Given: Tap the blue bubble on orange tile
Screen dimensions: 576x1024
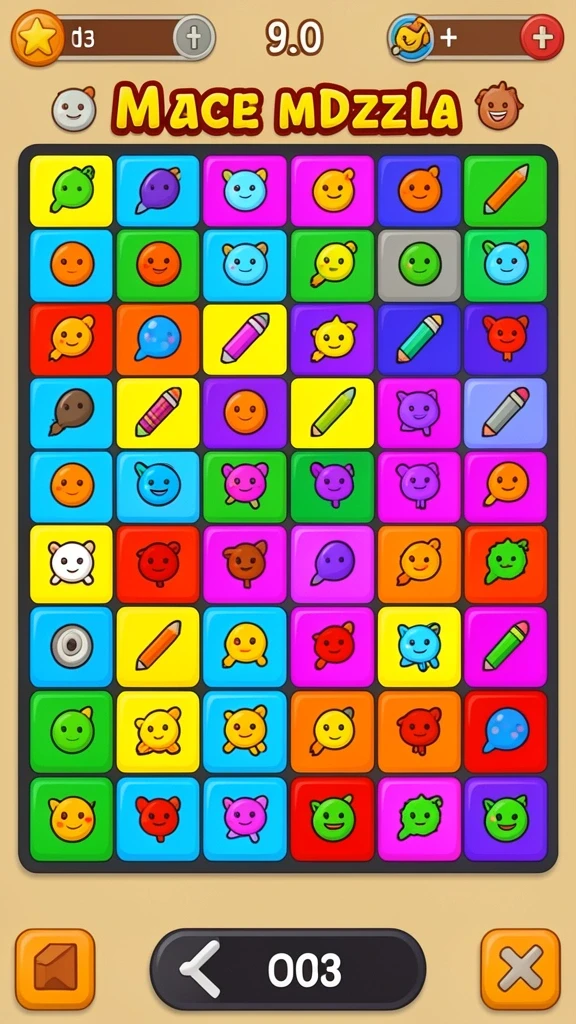Looking at the screenshot, I should 158,338.
